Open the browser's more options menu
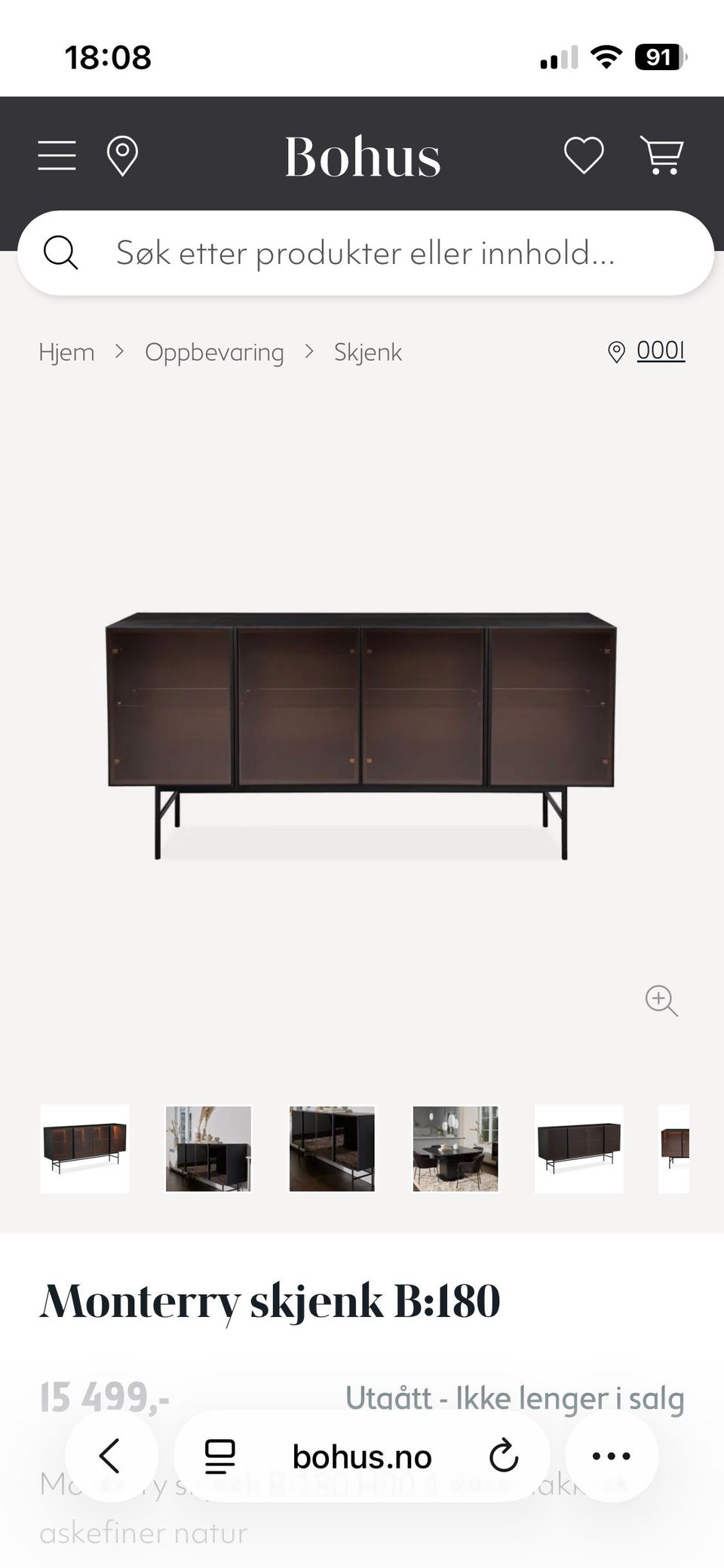Viewport: 724px width, 1568px height. 611,1456
